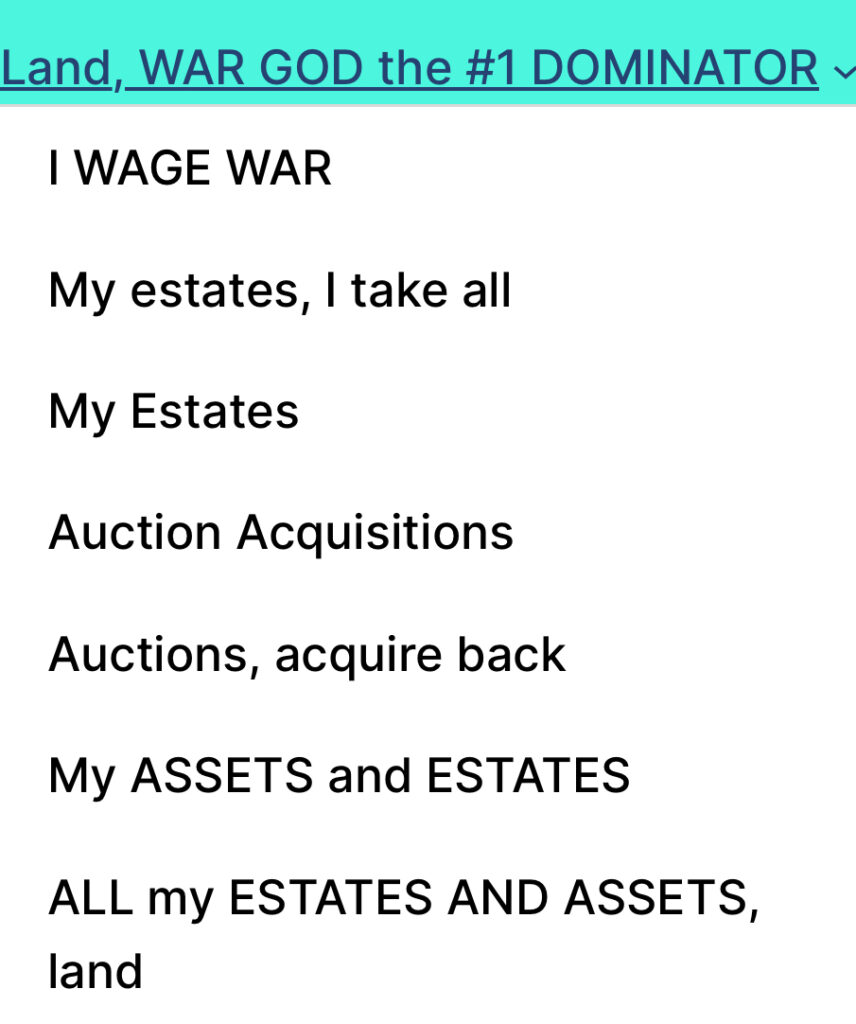
Task: Choose Auctions, acquire back
Action: coord(307,655)
